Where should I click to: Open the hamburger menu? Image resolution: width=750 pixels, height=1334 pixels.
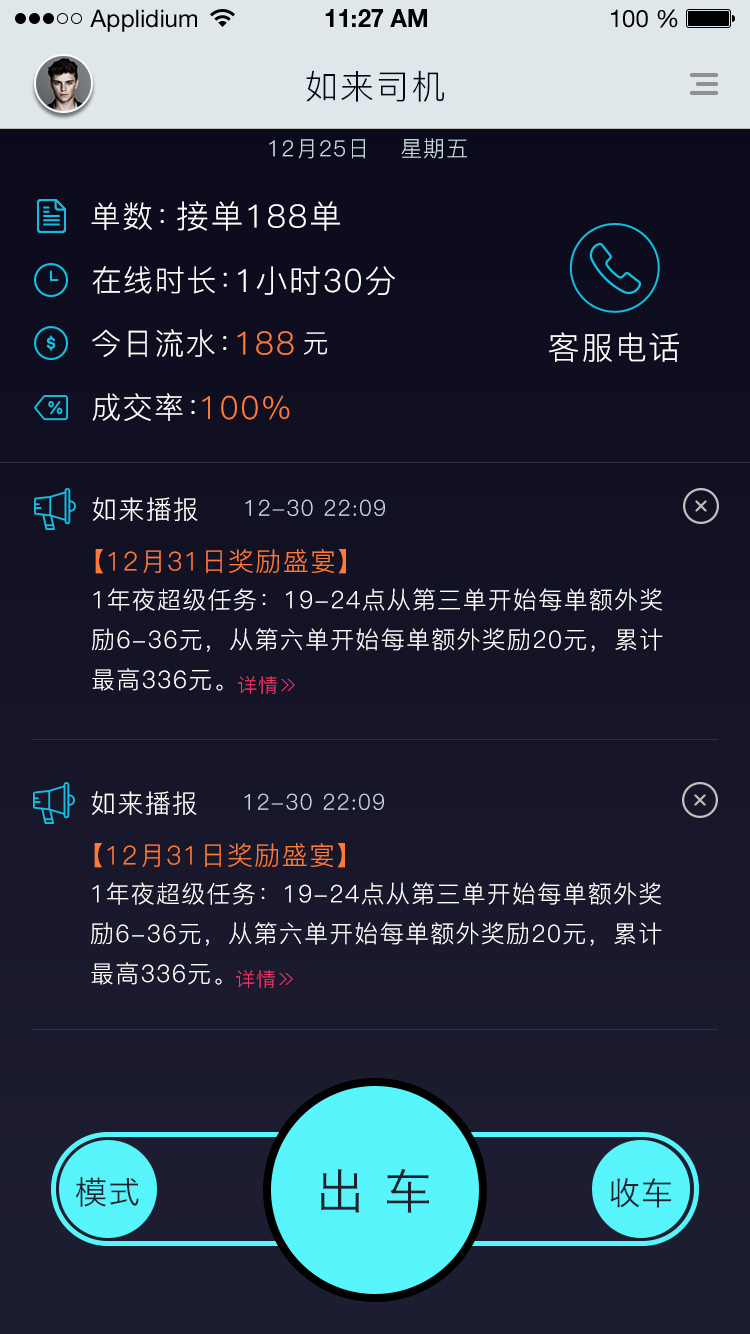tap(704, 85)
